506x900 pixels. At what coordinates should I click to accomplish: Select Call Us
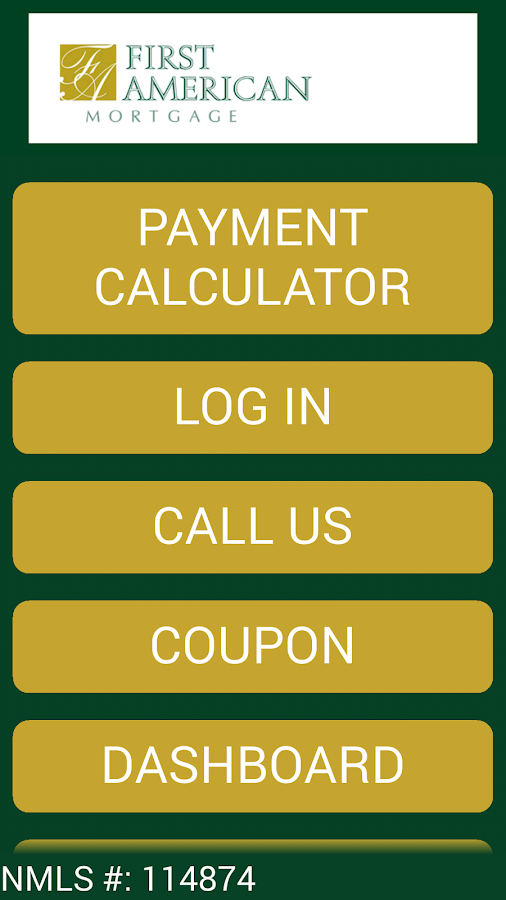(252, 527)
